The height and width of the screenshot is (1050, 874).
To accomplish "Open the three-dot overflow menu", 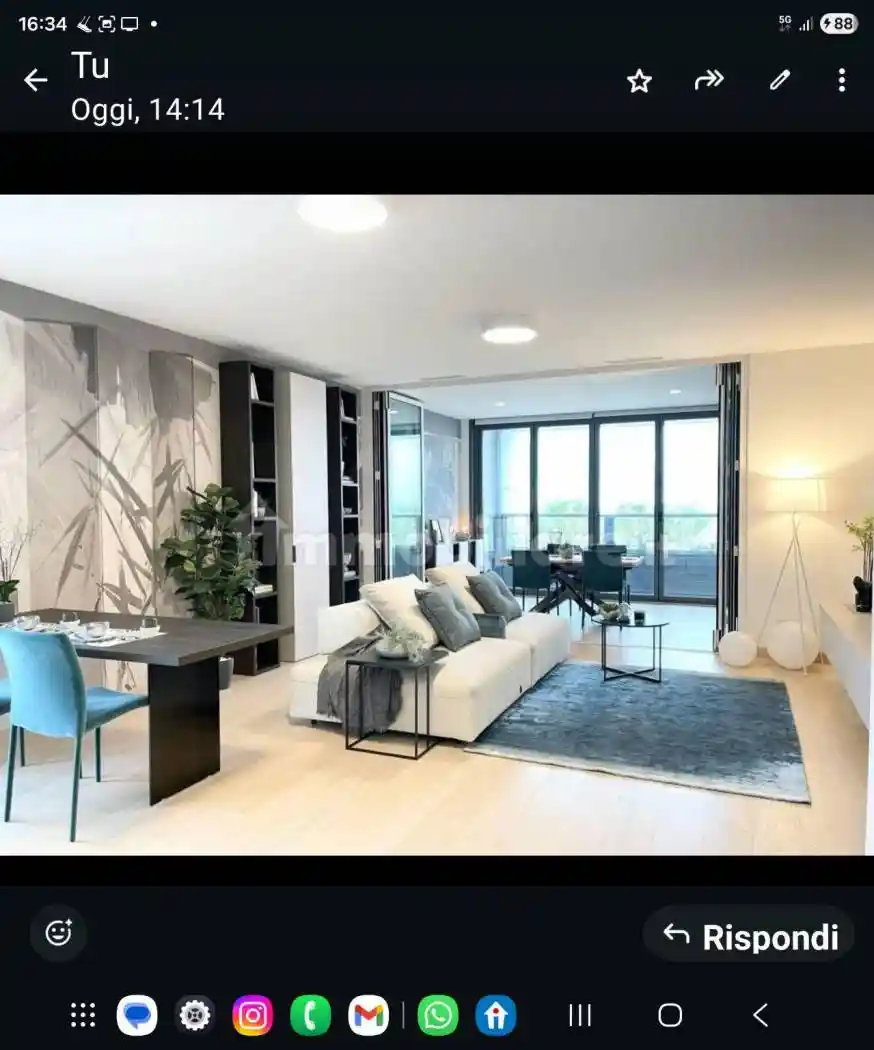I will pos(840,80).
